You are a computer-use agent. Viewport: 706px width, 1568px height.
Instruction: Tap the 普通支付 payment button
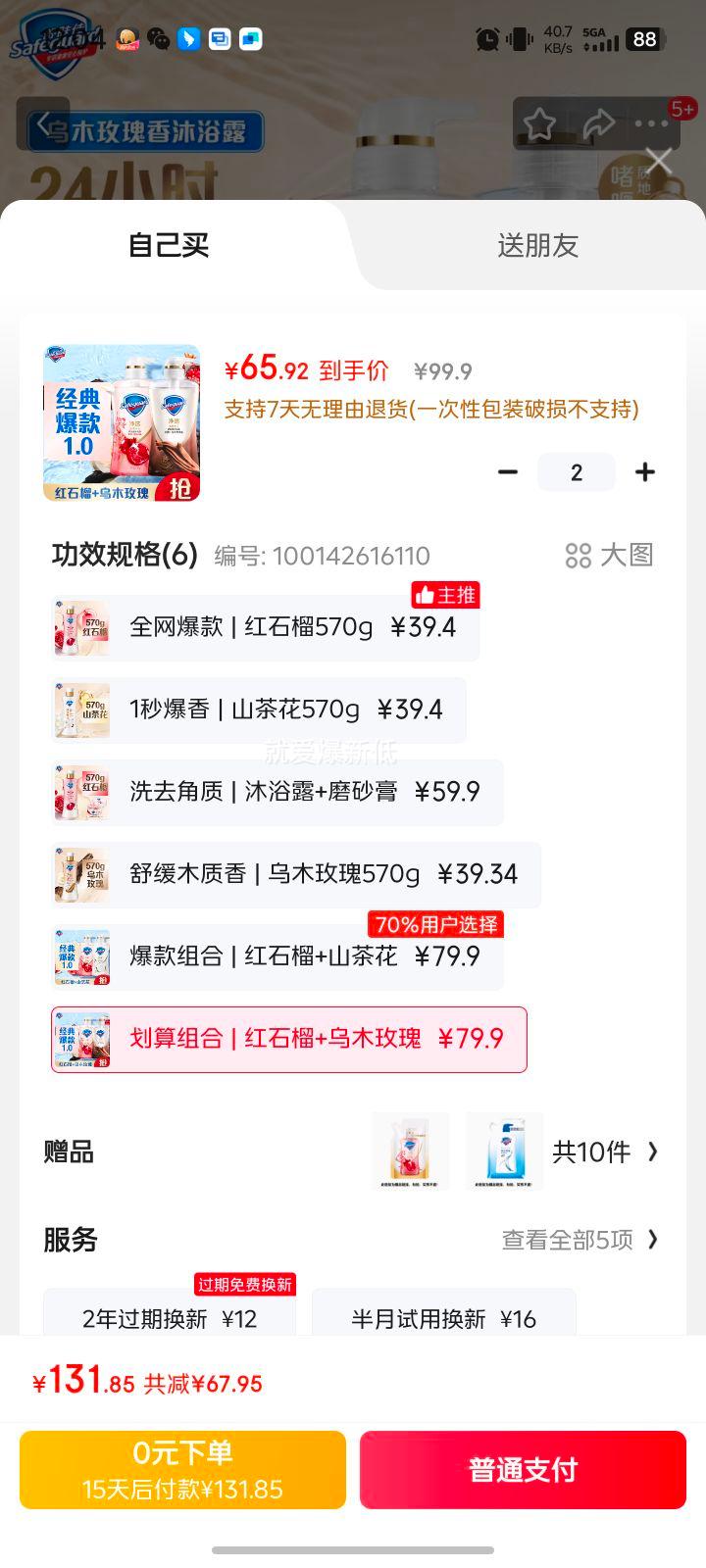point(522,1469)
